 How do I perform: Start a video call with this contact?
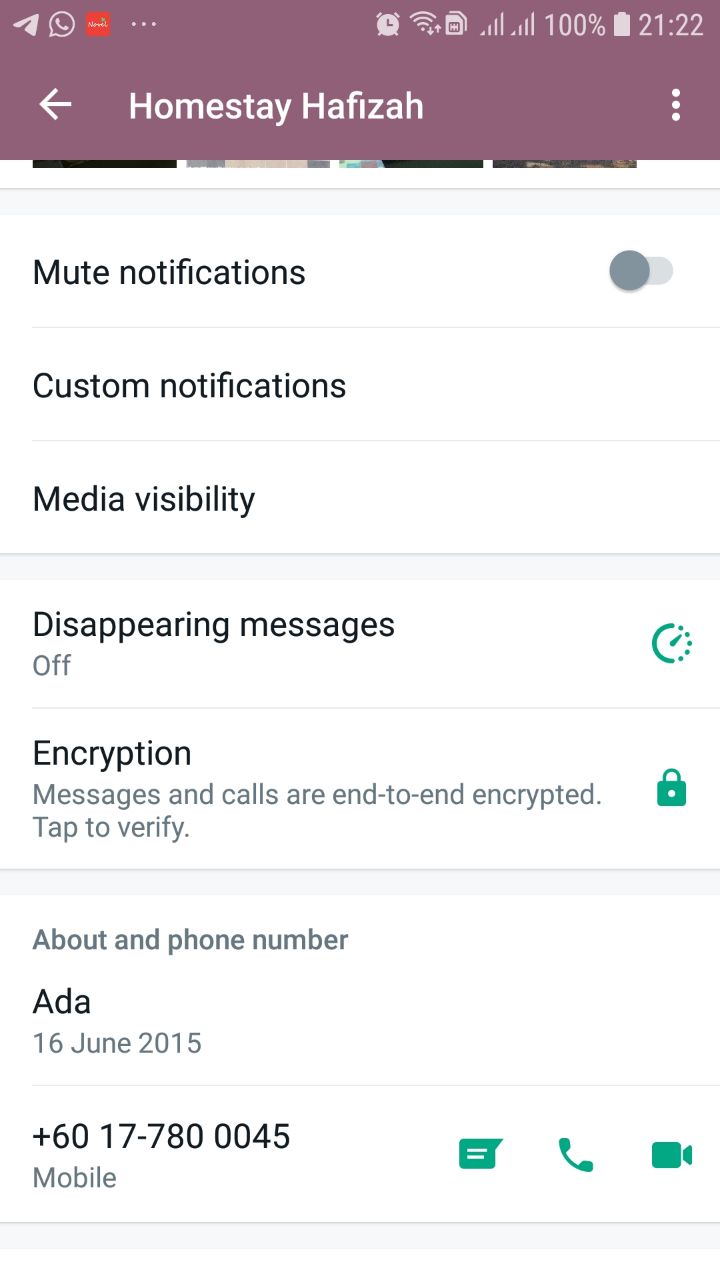pos(671,1155)
